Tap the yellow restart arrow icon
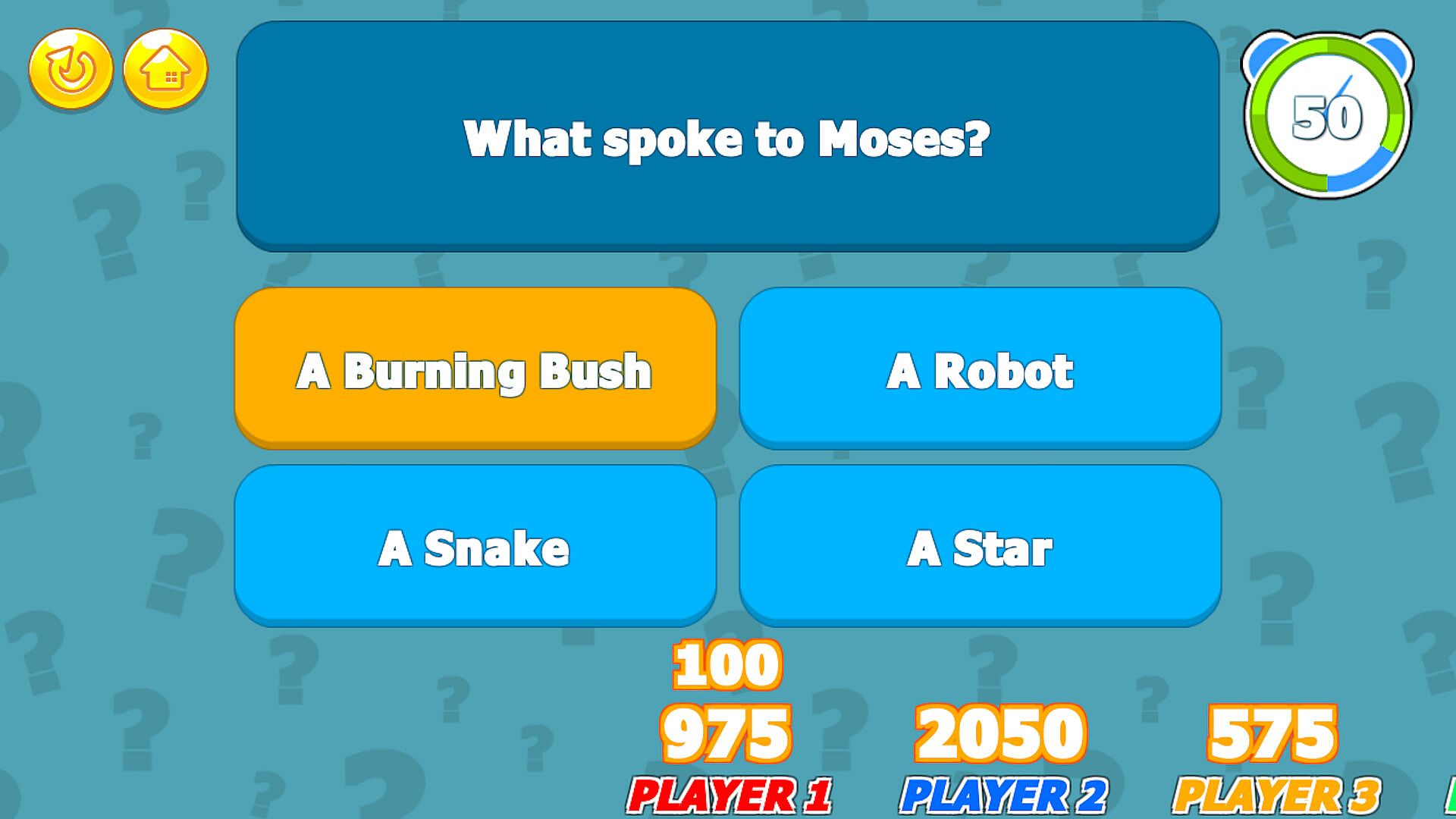 [x=71, y=70]
